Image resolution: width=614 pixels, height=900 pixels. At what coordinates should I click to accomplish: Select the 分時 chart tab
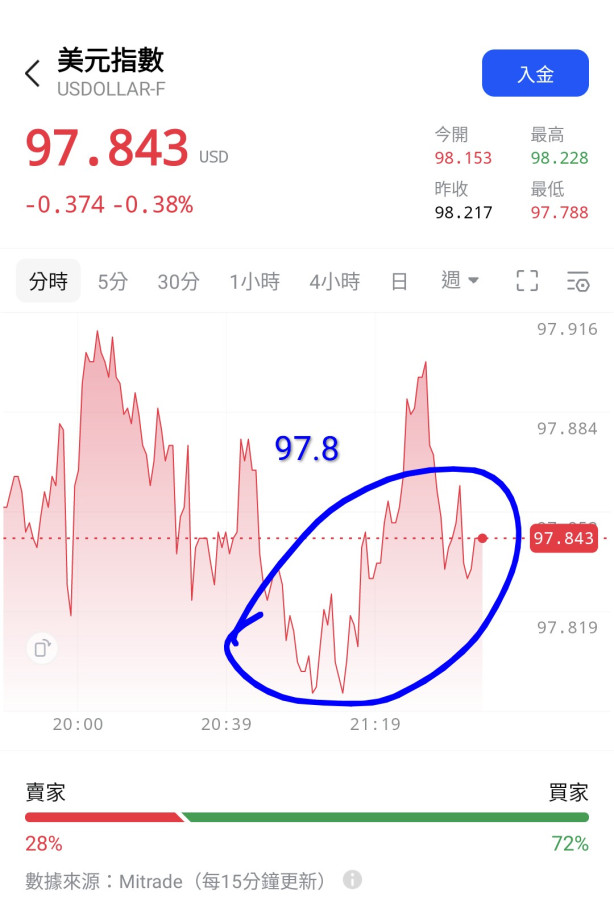(x=48, y=281)
